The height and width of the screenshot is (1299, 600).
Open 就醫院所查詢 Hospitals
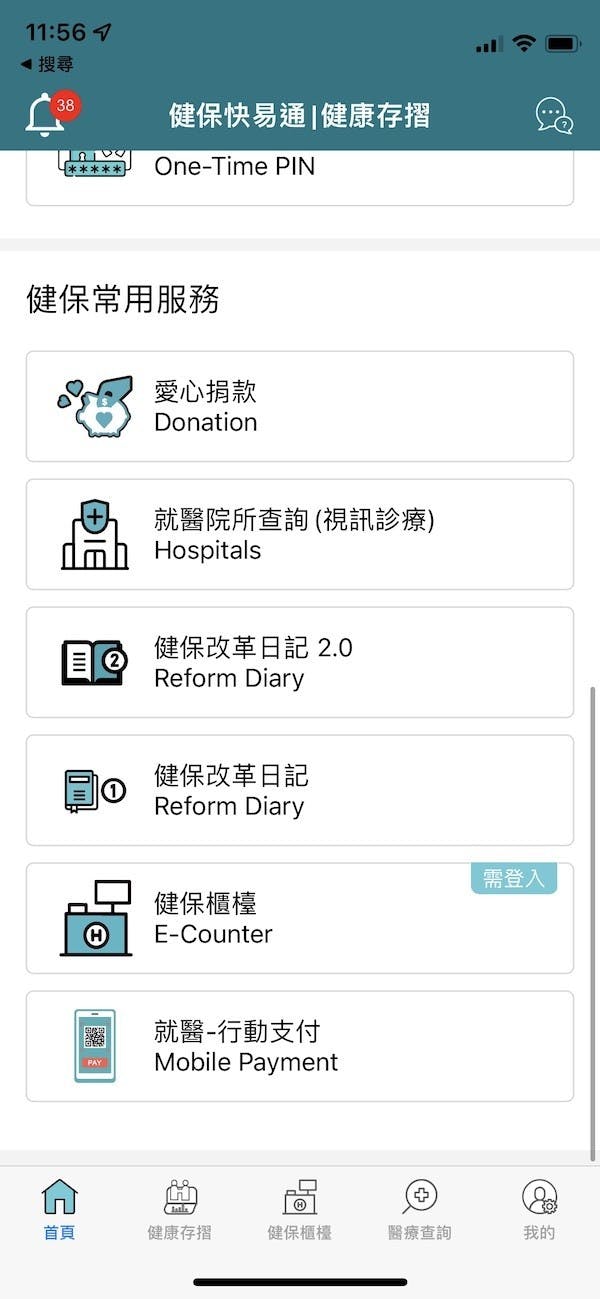[x=300, y=534]
